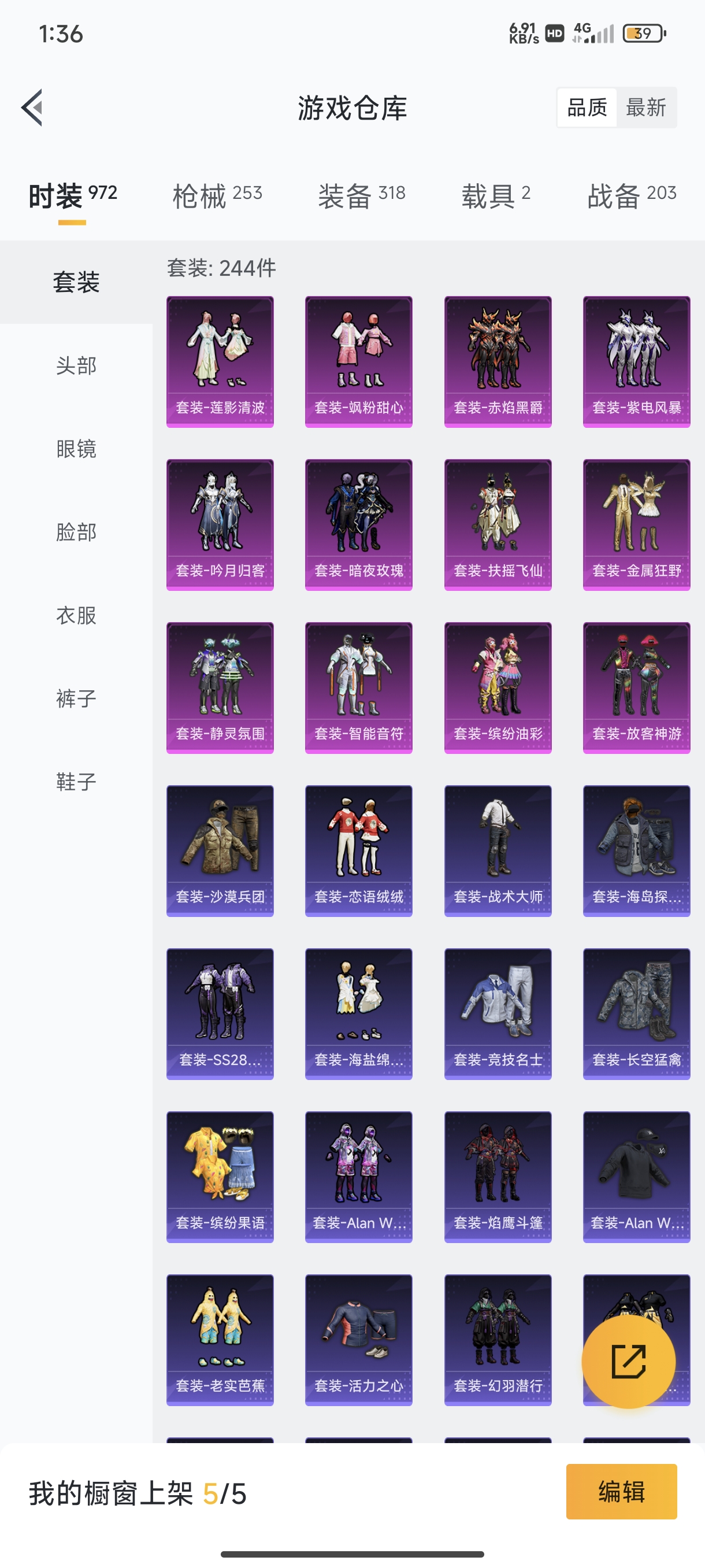Select the 衣服 category
Image resolution: width=705 pixels, height=1568 pixels.
[x=76, y=615]
